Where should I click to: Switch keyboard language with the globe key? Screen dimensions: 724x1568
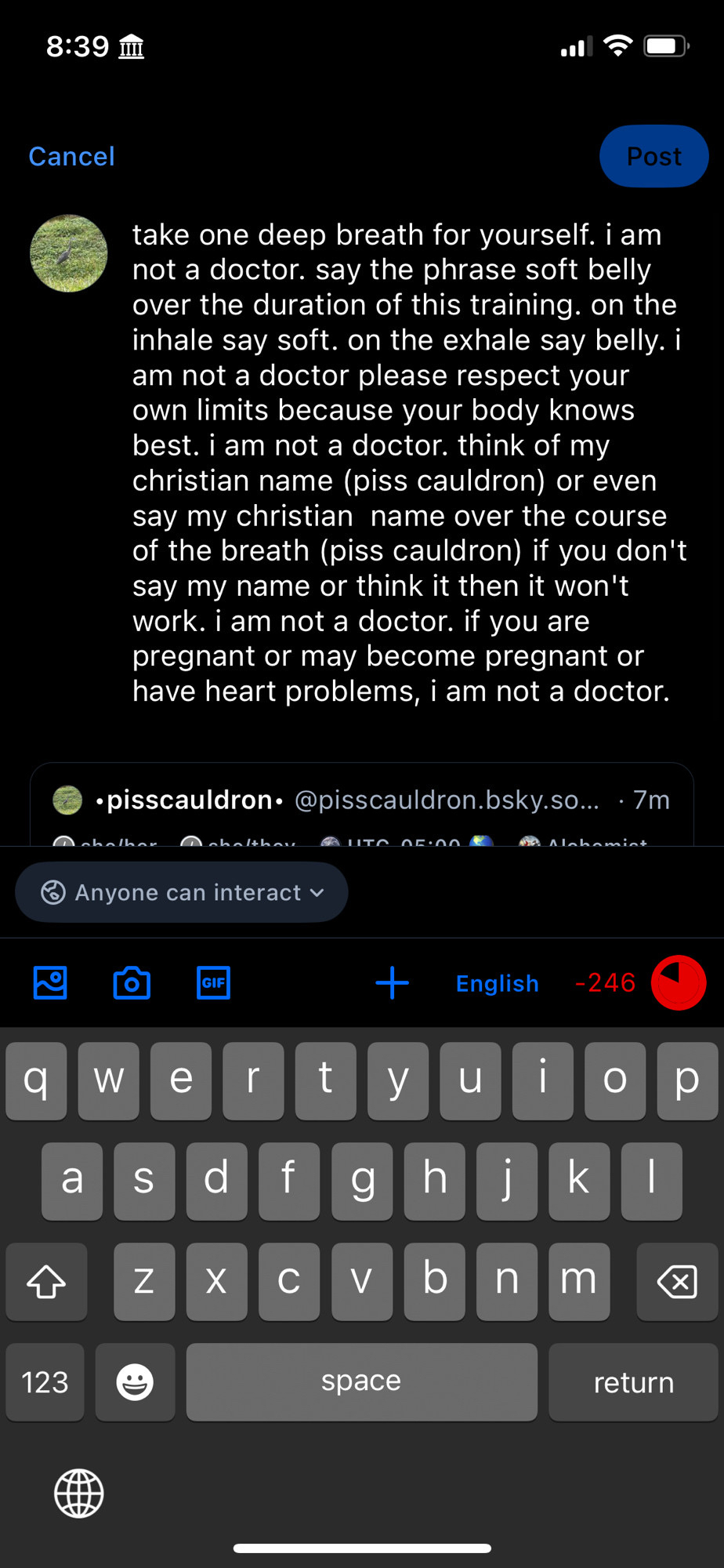78,1494
